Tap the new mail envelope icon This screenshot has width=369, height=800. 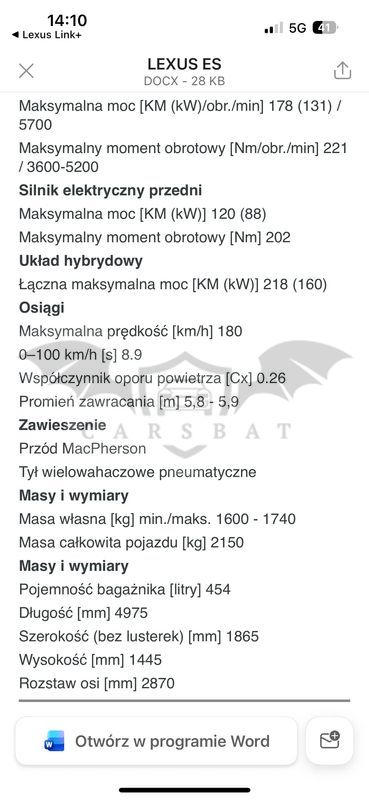[x=330, y=740]
